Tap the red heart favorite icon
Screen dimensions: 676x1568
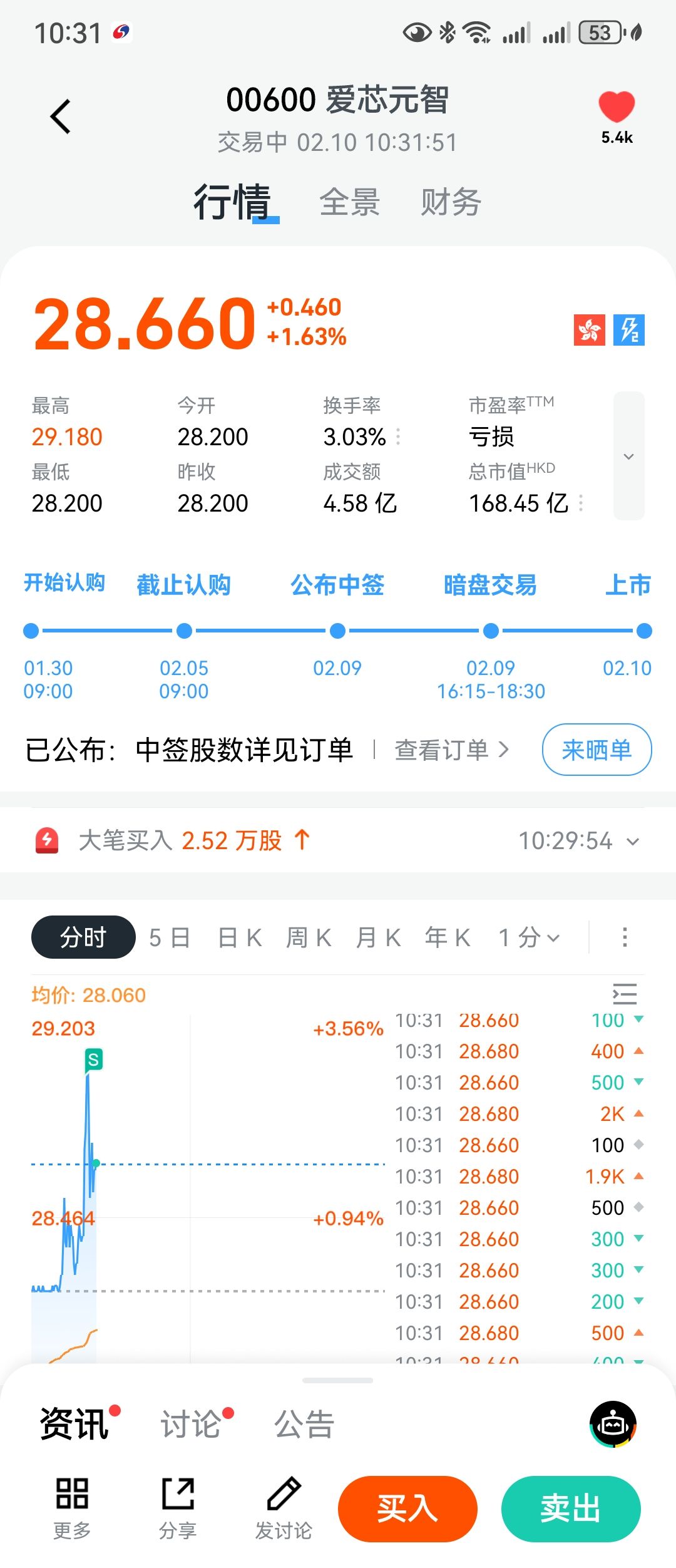(617, 108)
